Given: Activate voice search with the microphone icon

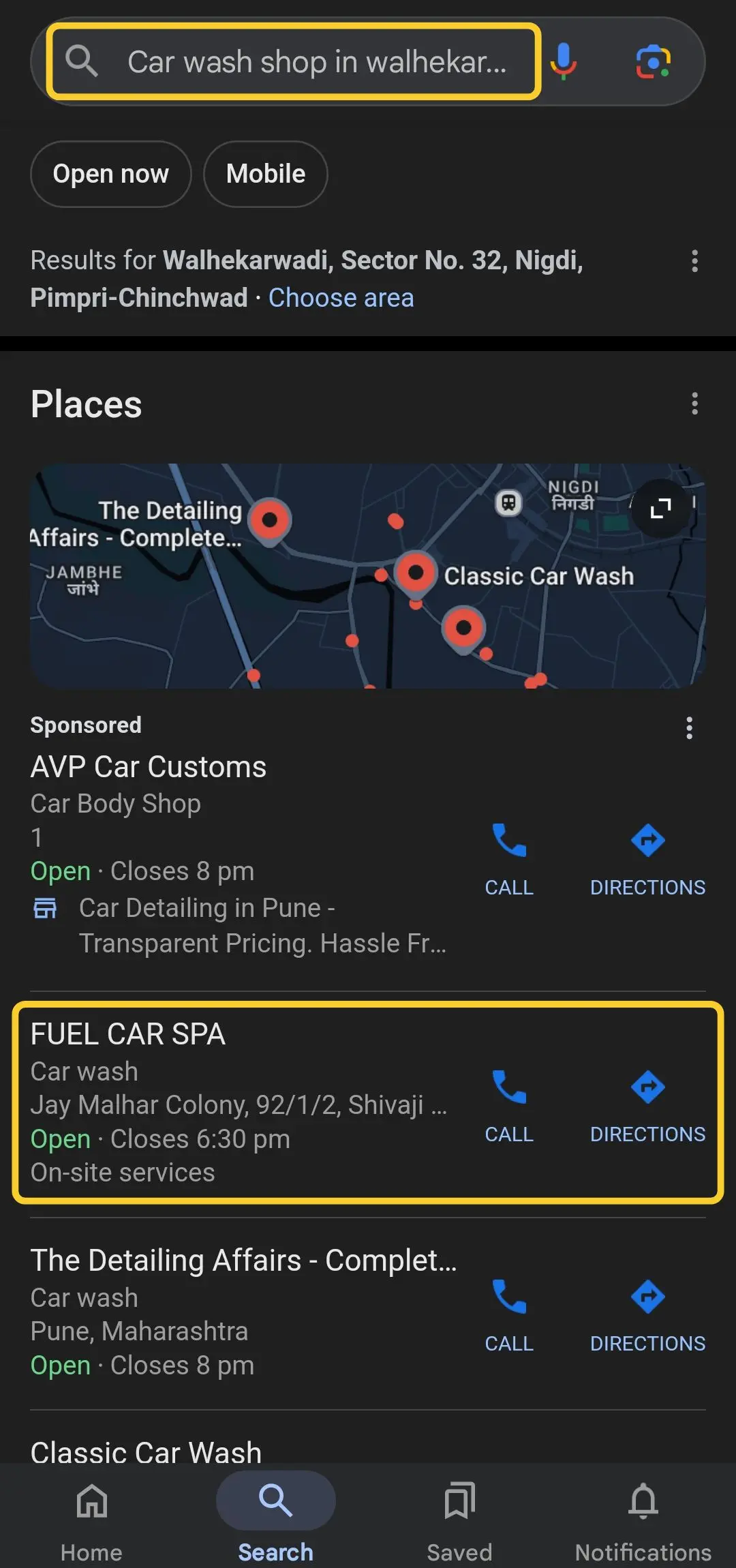Looking at the screenshot, I should click(563, 61).
